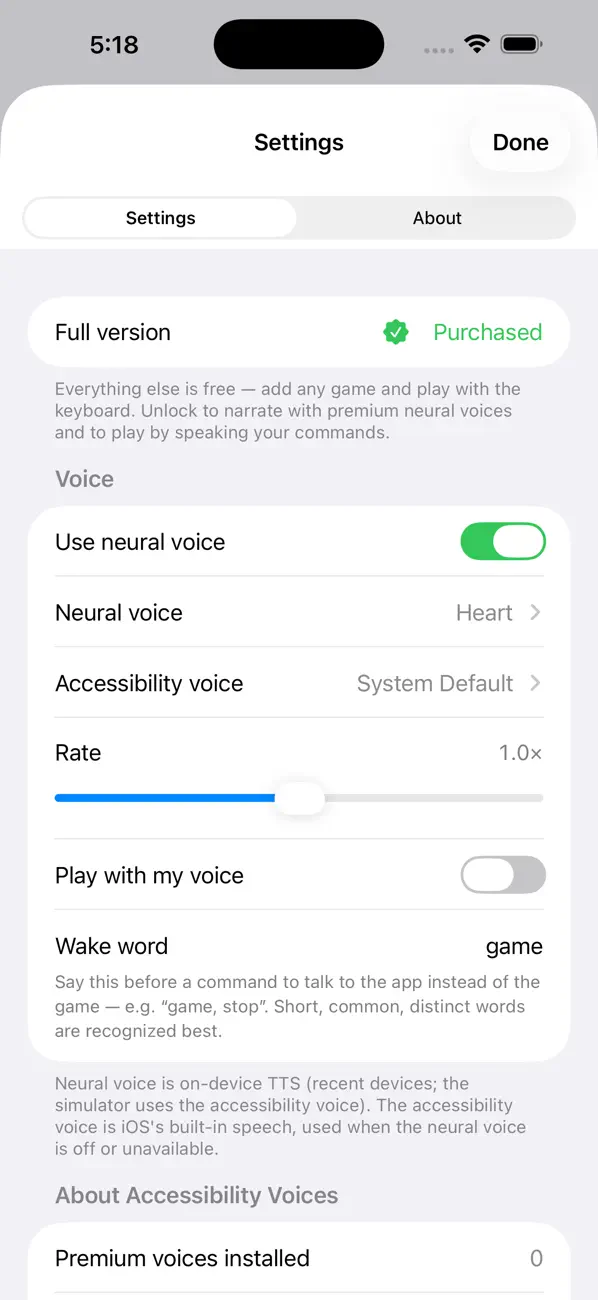Enable Play with my voice
This screenshot has width=598, height=1300.
coord(503,875)
